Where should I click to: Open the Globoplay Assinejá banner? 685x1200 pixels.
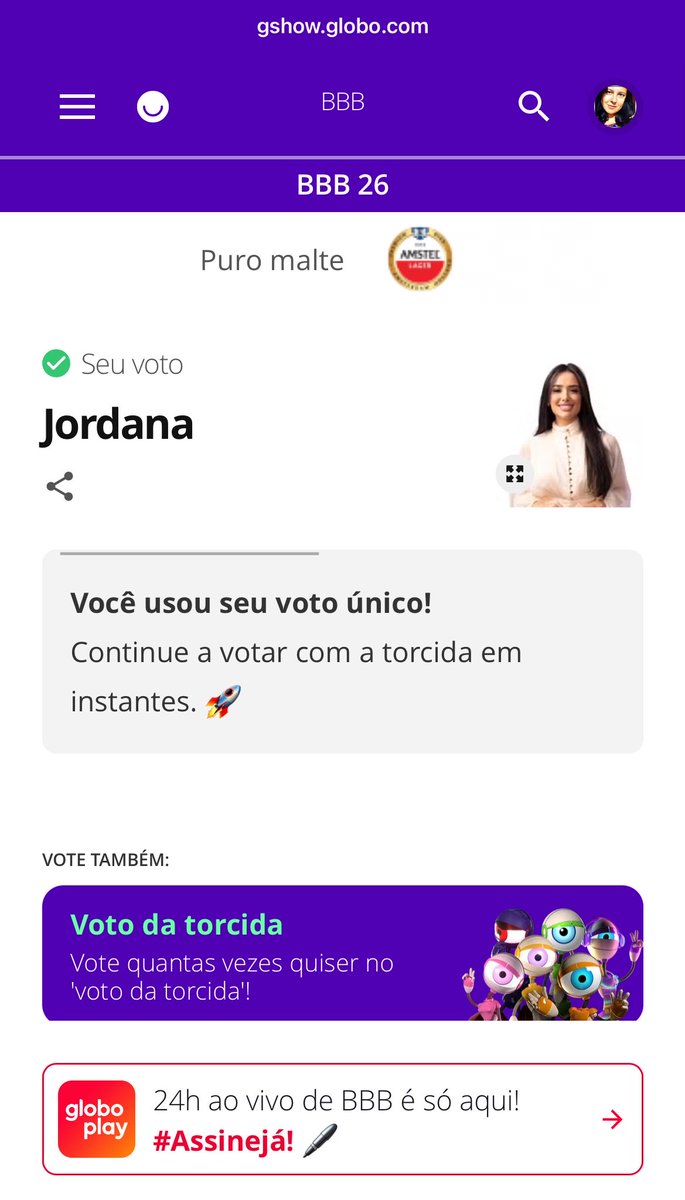pos(342,1118)
